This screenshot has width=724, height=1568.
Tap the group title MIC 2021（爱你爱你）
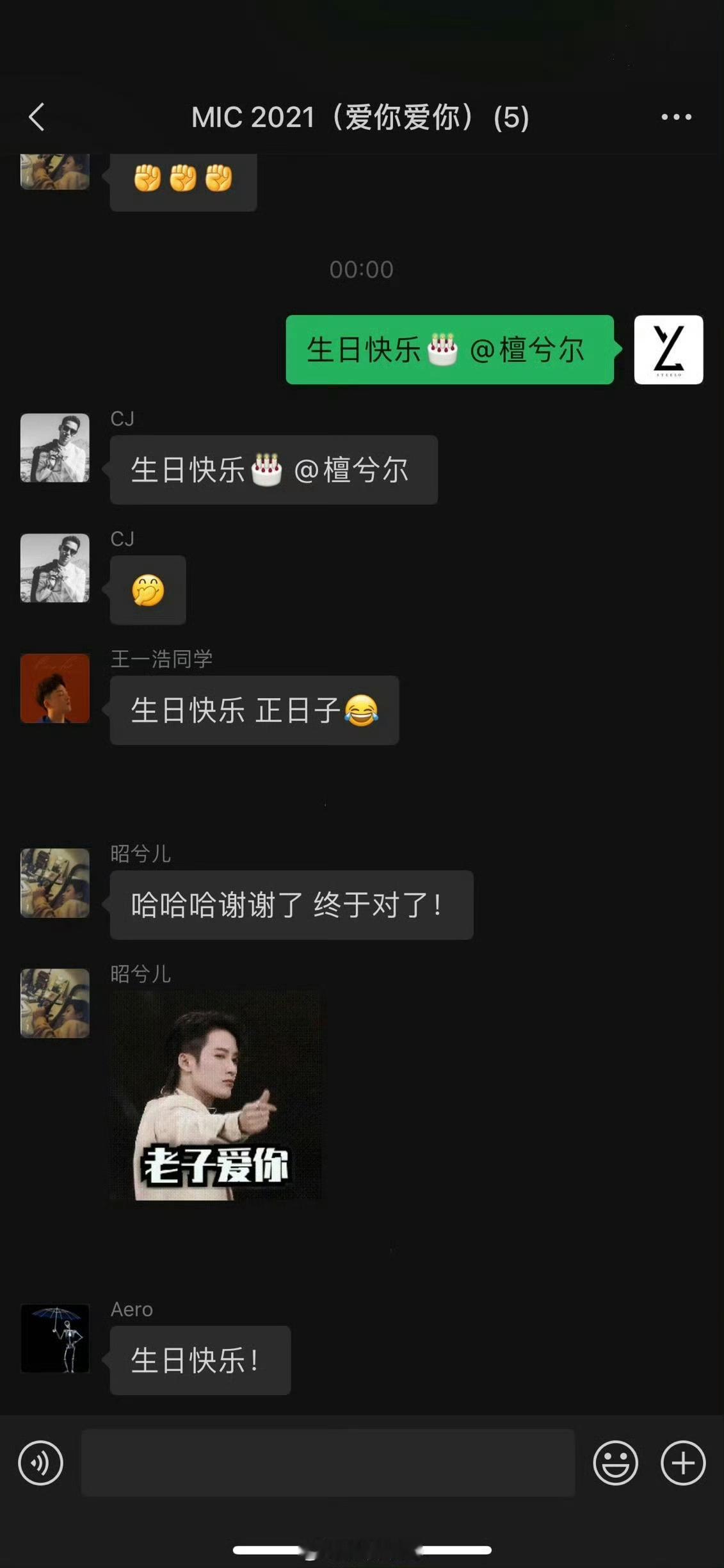pos(362,117)
